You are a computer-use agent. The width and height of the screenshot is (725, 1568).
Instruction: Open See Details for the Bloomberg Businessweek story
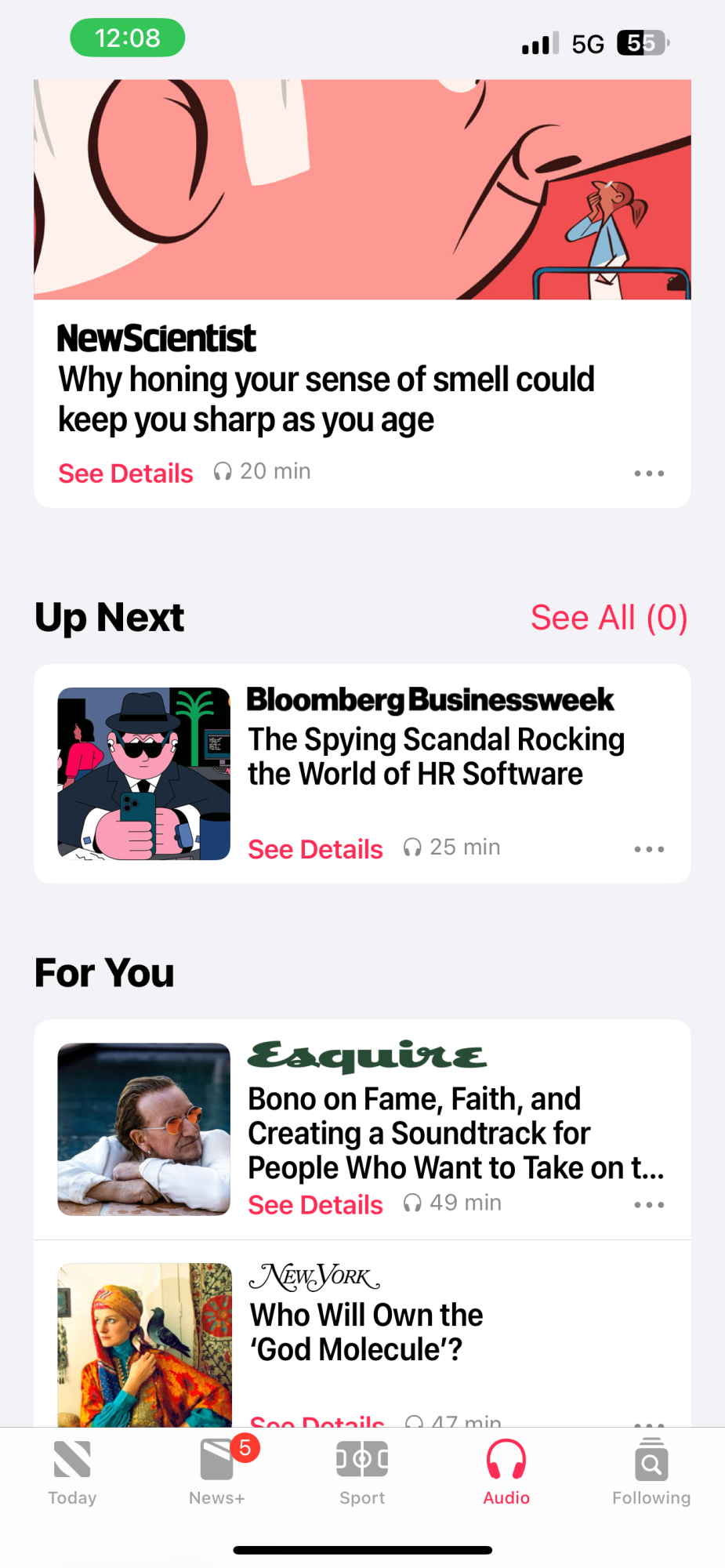(315, 849)
